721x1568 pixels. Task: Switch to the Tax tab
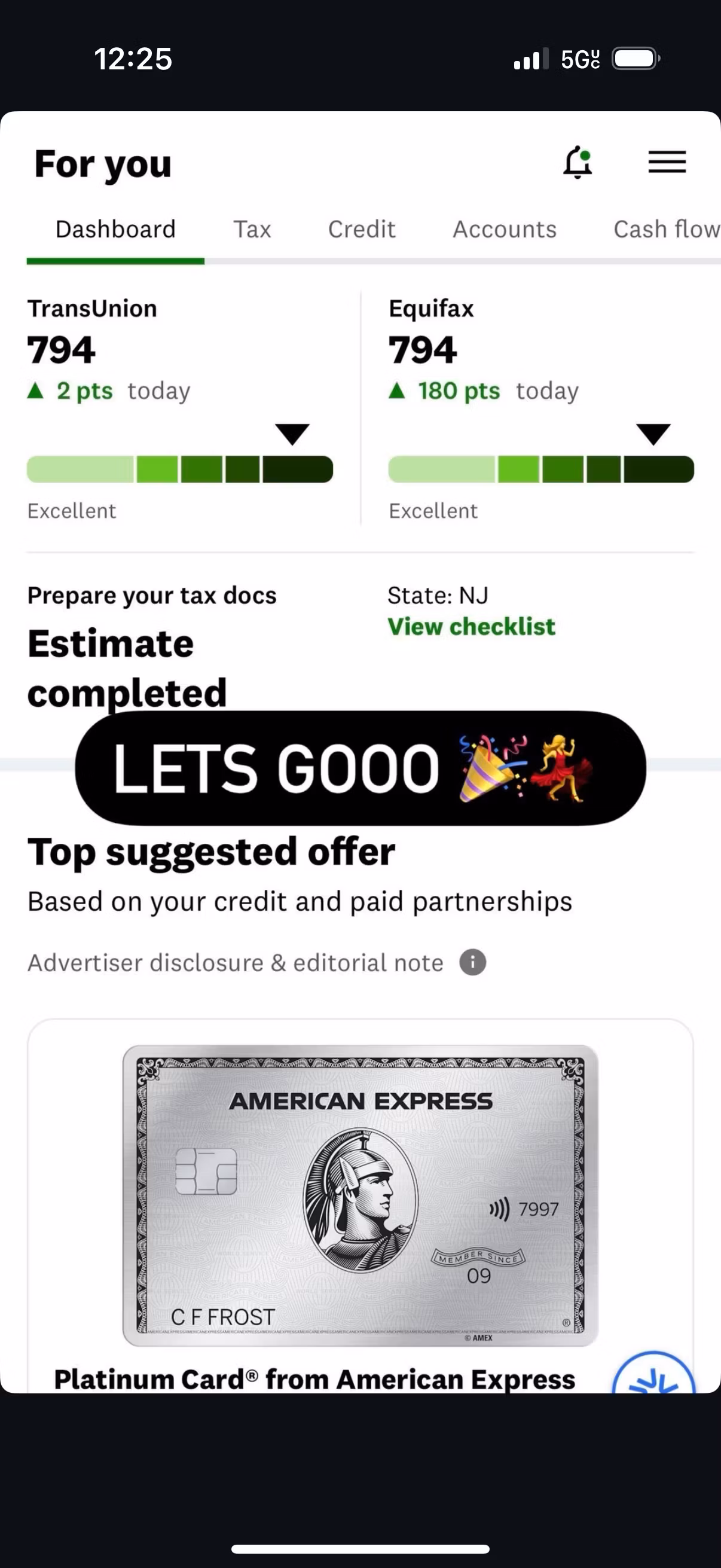[252, 230]
